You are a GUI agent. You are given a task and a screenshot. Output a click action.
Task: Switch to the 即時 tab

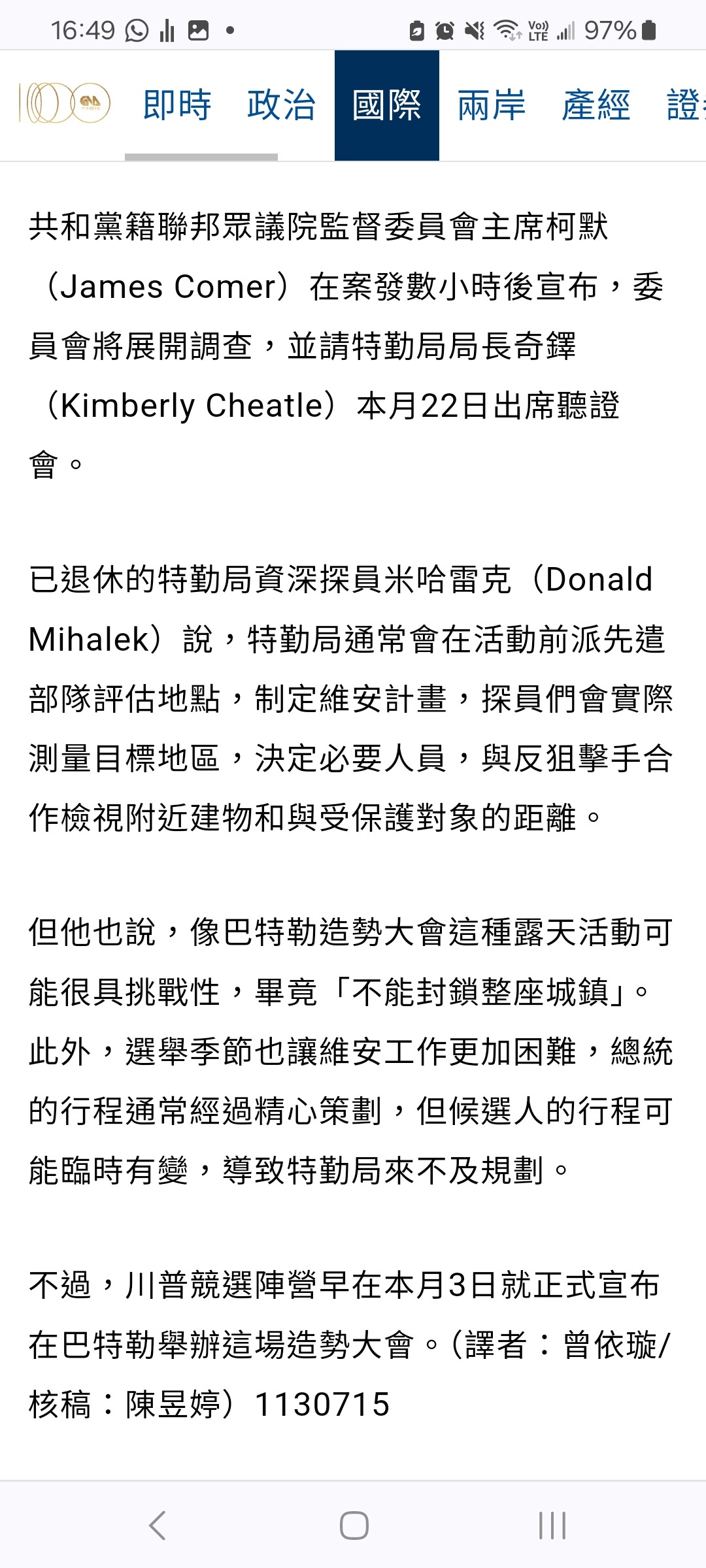[x=177, y=105]
